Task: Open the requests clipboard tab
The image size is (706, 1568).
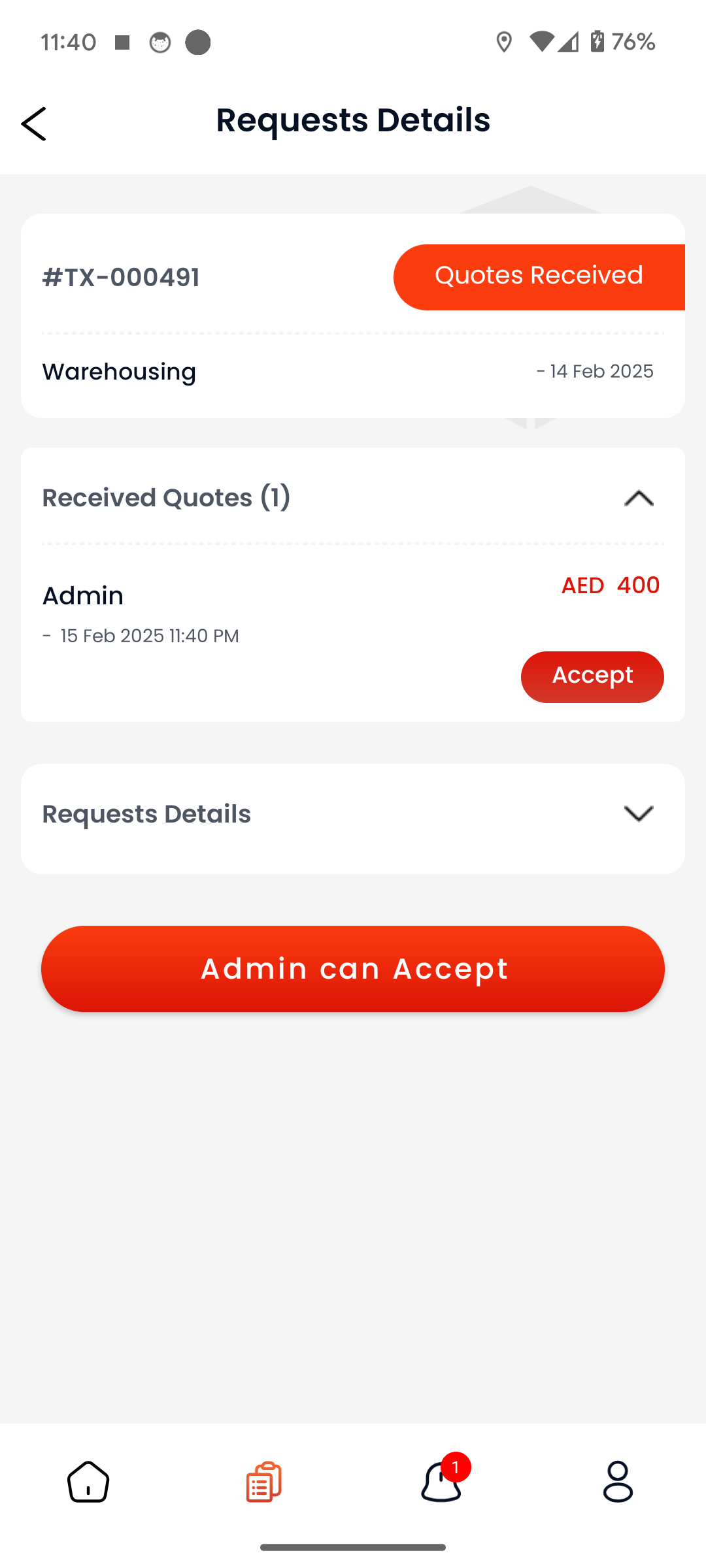Action: (x=264, y=1482)
